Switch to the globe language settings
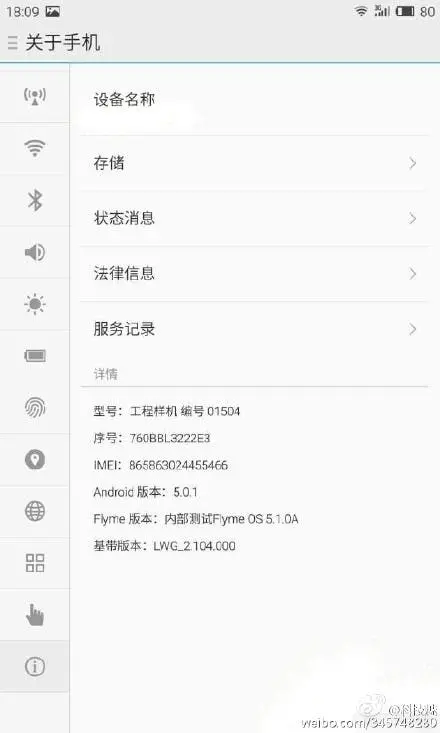The height and width of the screenshot is (733, 440). click(35, 511)
